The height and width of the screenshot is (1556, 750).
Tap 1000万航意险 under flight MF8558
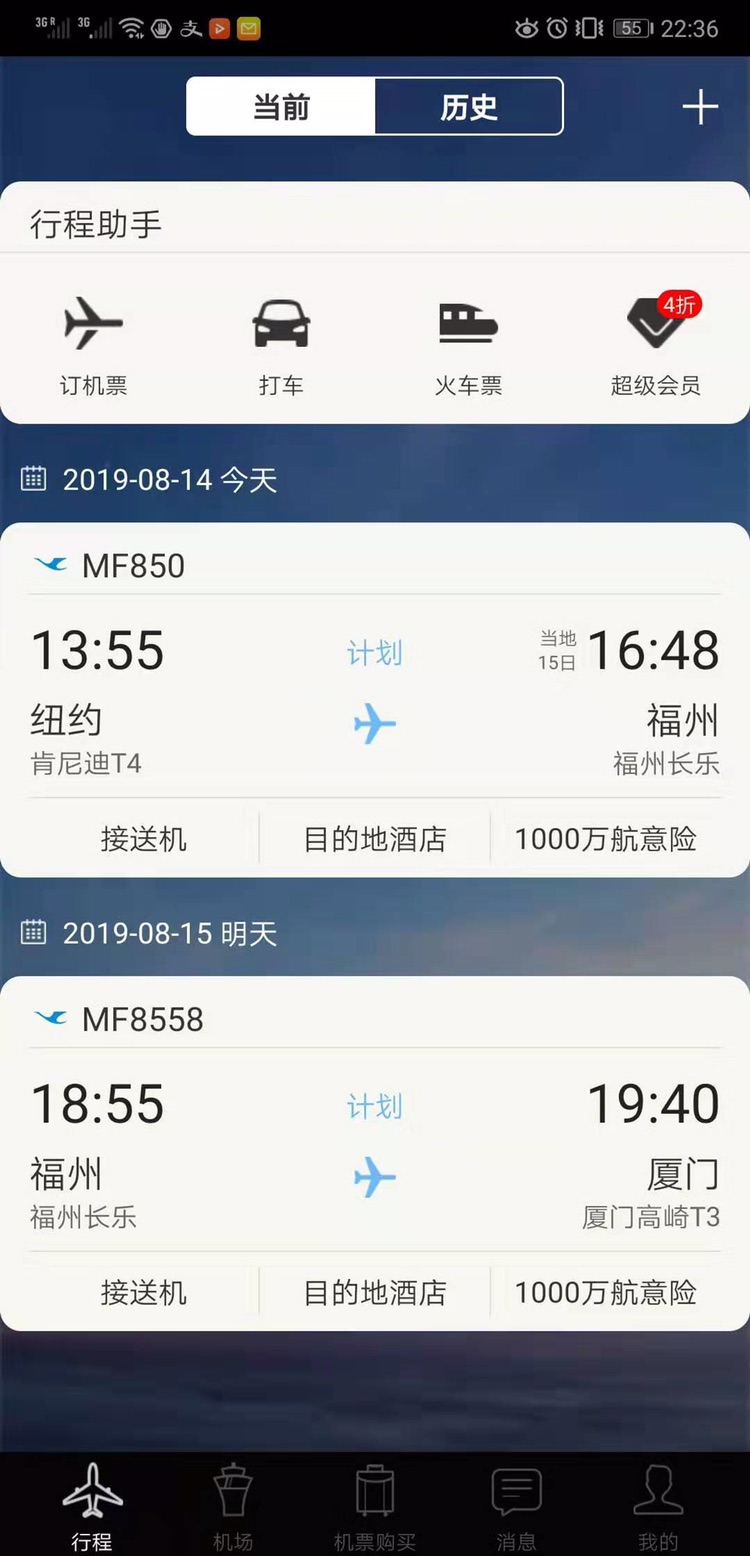coord(606,1292)
